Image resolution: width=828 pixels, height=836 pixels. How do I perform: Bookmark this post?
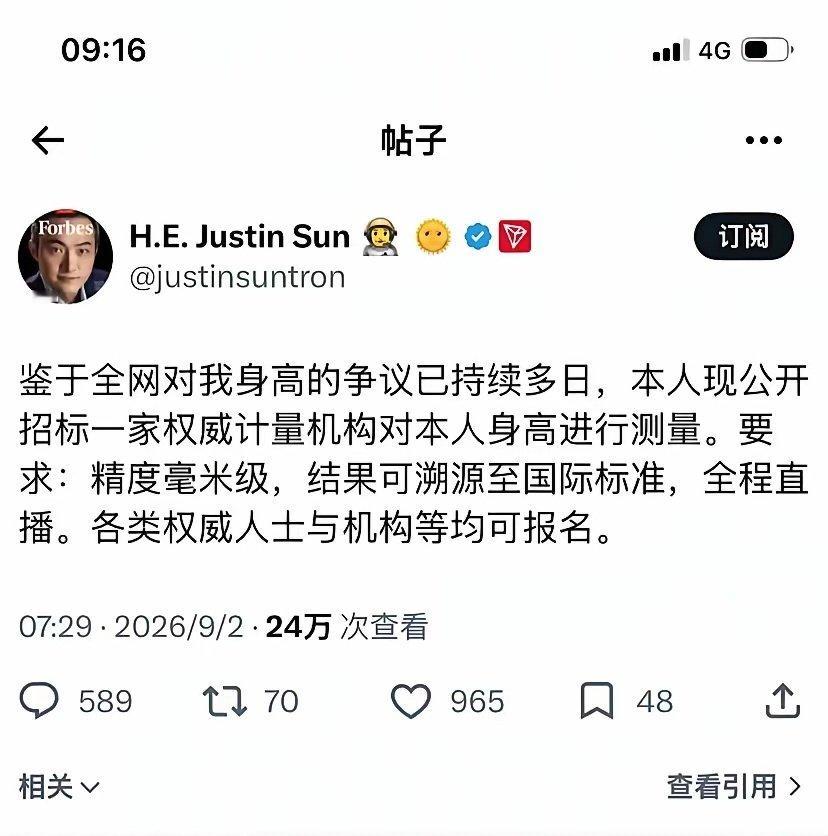pyautogui.click(x=597, y=701)
